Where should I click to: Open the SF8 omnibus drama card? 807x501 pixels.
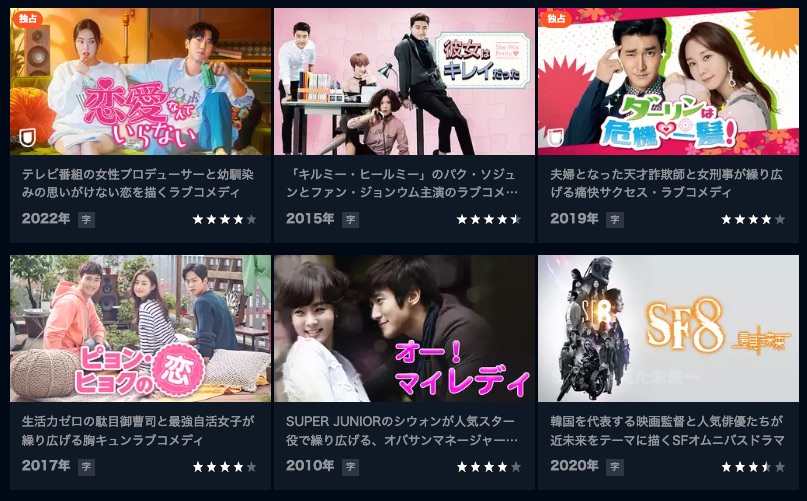tap(668, 328)
